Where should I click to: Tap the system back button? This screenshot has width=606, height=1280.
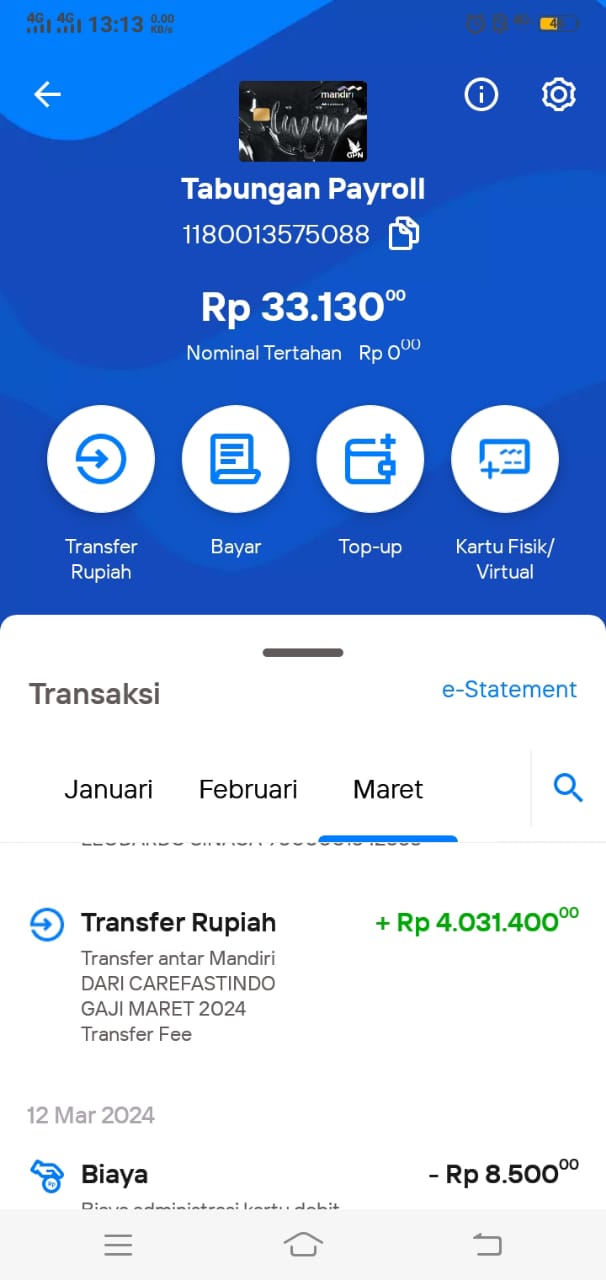coord(487,1244)
